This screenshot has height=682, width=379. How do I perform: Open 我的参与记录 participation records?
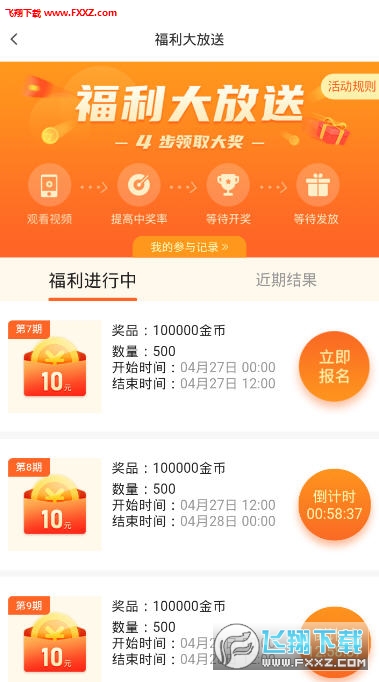pyautogui.click(x=189, y=247)
